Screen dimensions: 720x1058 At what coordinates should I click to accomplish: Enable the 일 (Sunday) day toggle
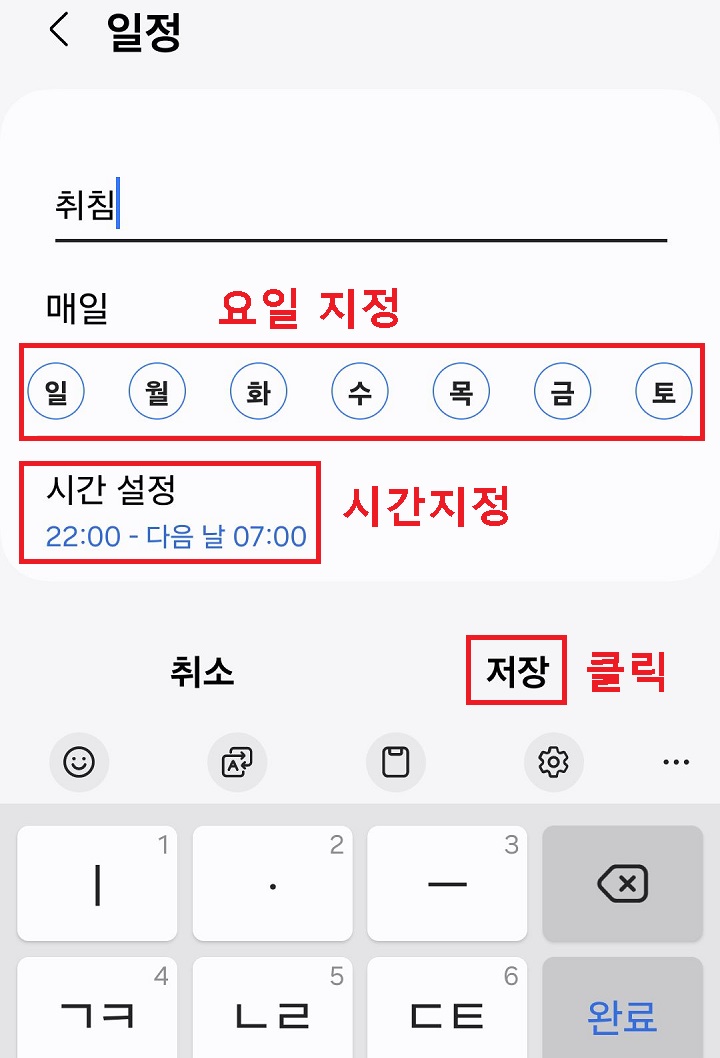(57, 391)
